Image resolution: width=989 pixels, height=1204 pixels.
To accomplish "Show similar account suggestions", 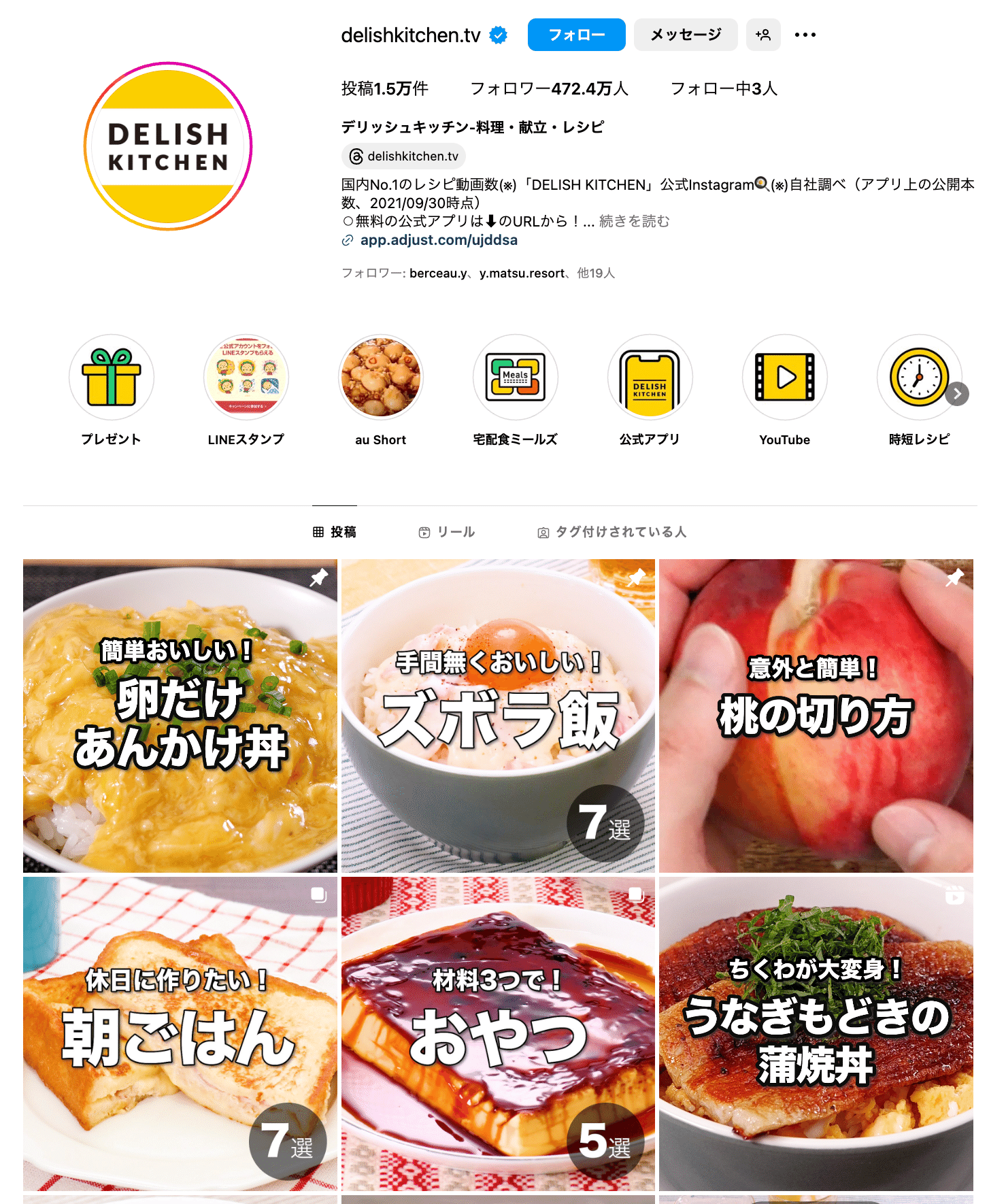I will coord(762,35).
